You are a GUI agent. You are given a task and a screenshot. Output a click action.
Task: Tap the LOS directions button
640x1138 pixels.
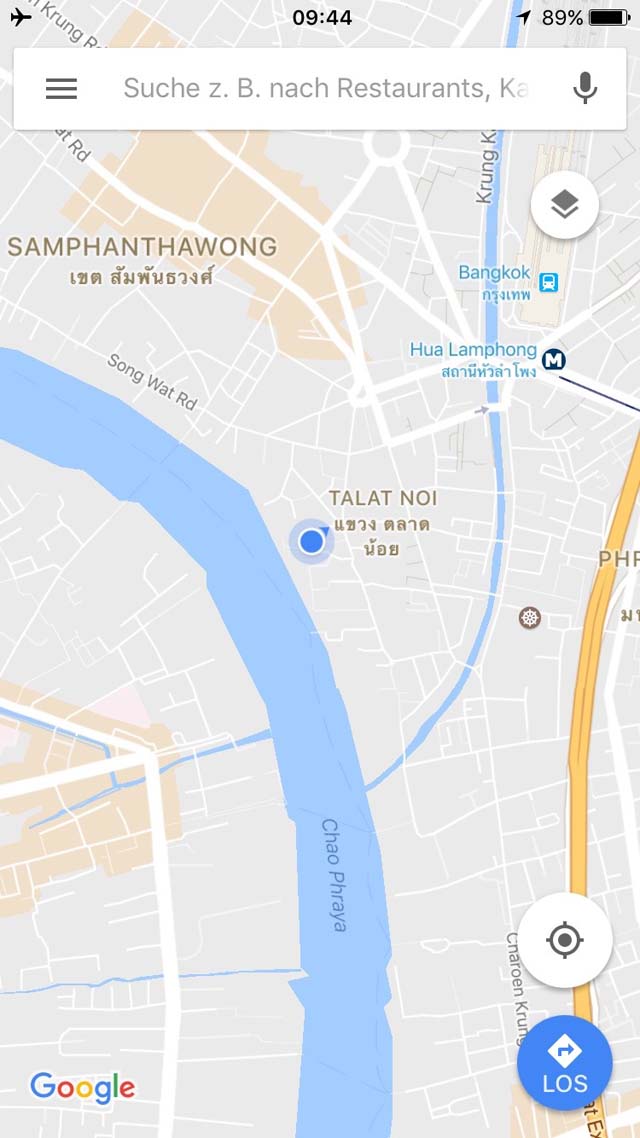[565, 1063]
